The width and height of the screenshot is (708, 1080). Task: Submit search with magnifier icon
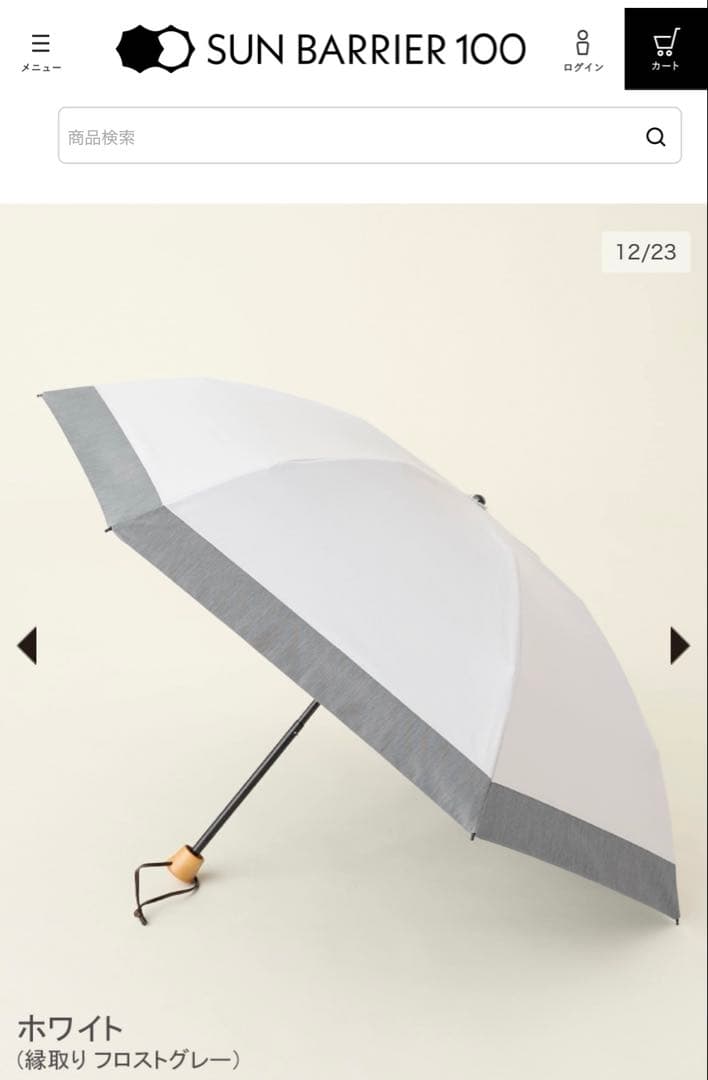coord(656,137)
